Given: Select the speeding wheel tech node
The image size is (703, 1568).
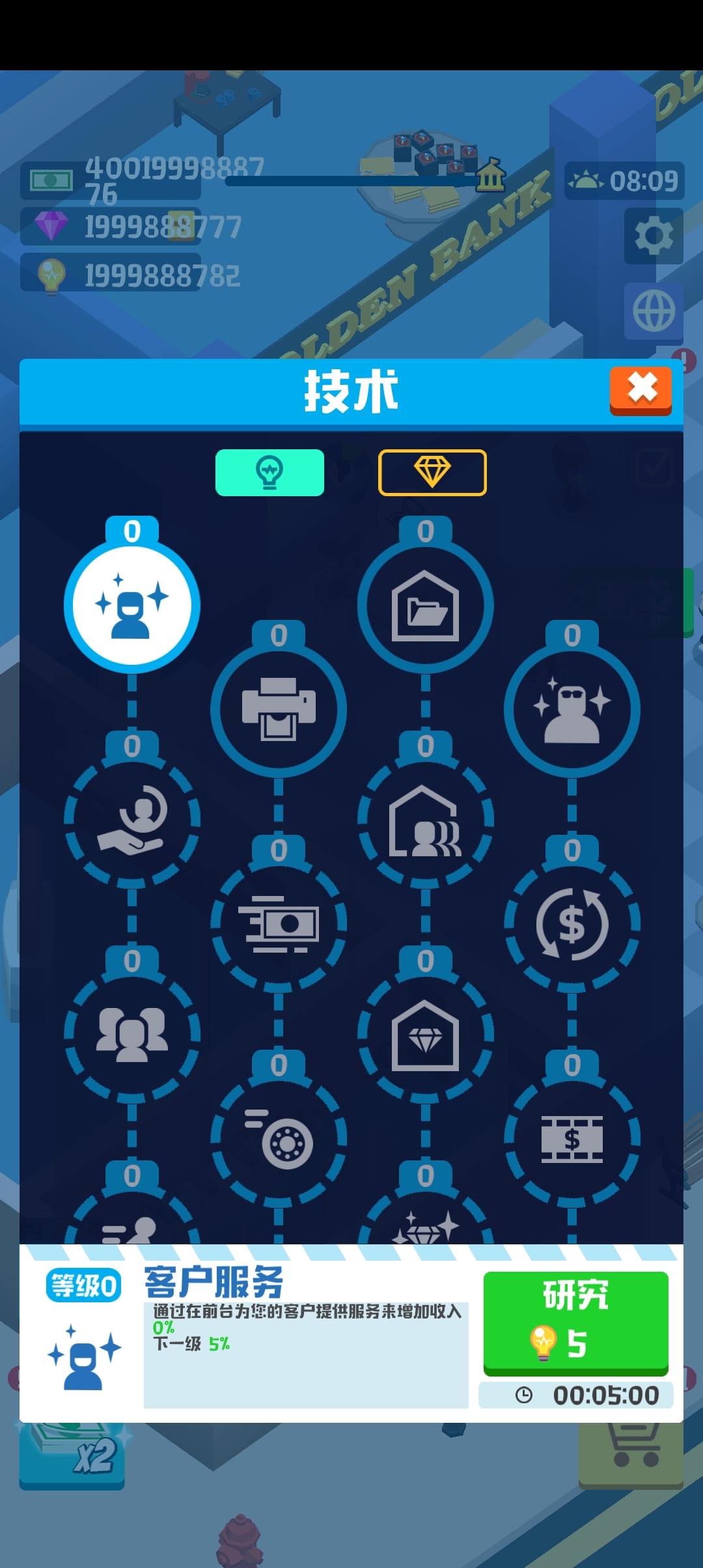Looking at the screenshot, I should [x=279, y=1138].
